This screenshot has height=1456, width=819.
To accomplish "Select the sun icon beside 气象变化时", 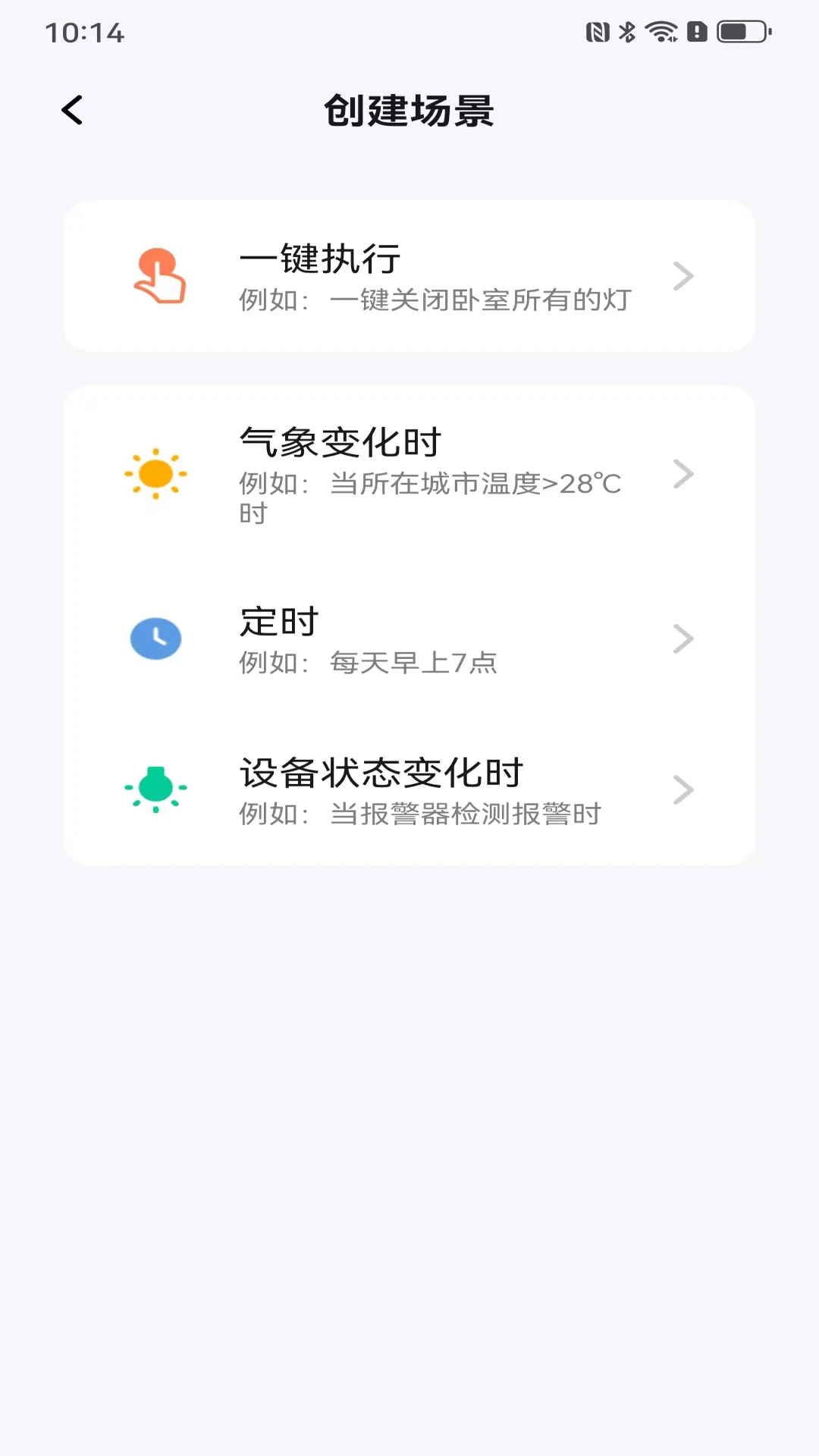I will click(155, 473).
